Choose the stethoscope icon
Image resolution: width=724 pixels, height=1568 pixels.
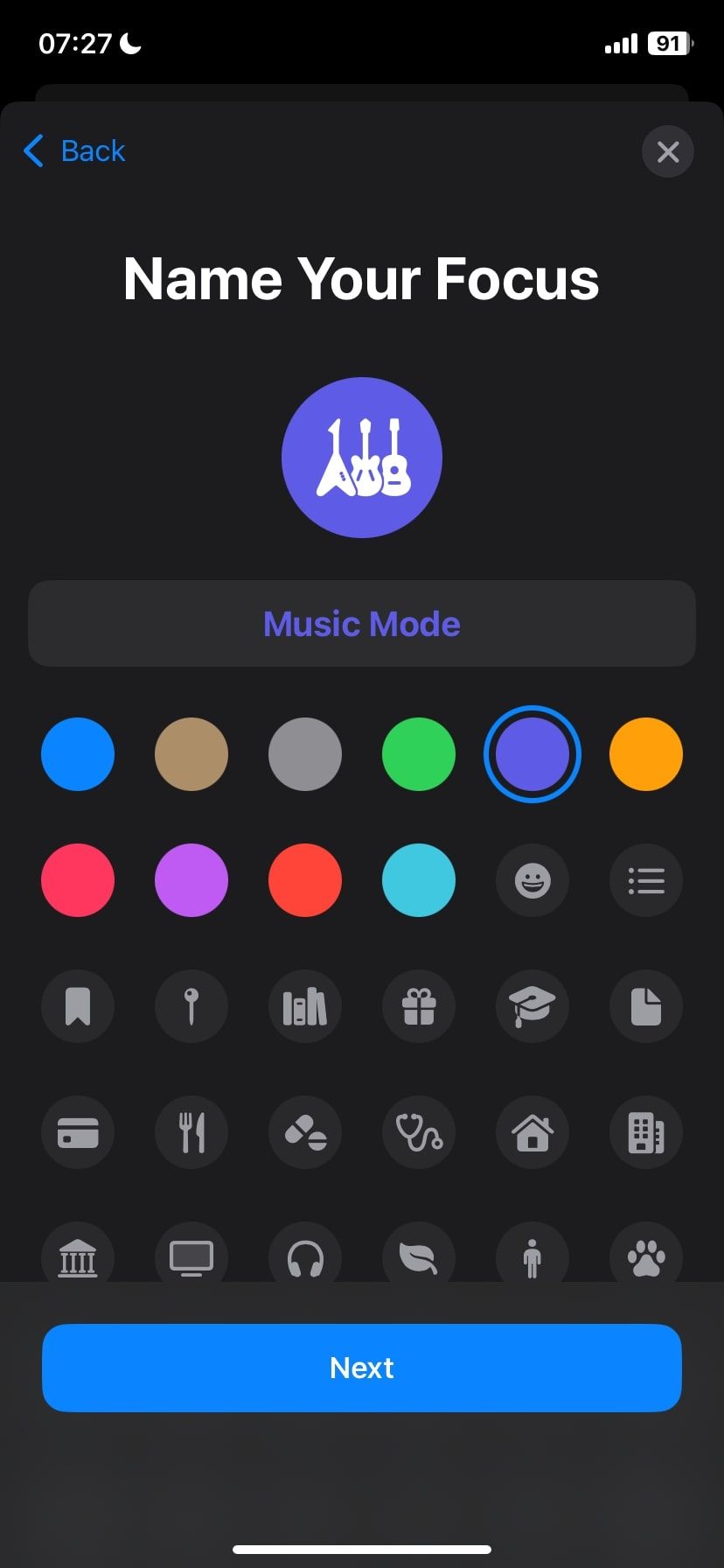coord(419,1132)
